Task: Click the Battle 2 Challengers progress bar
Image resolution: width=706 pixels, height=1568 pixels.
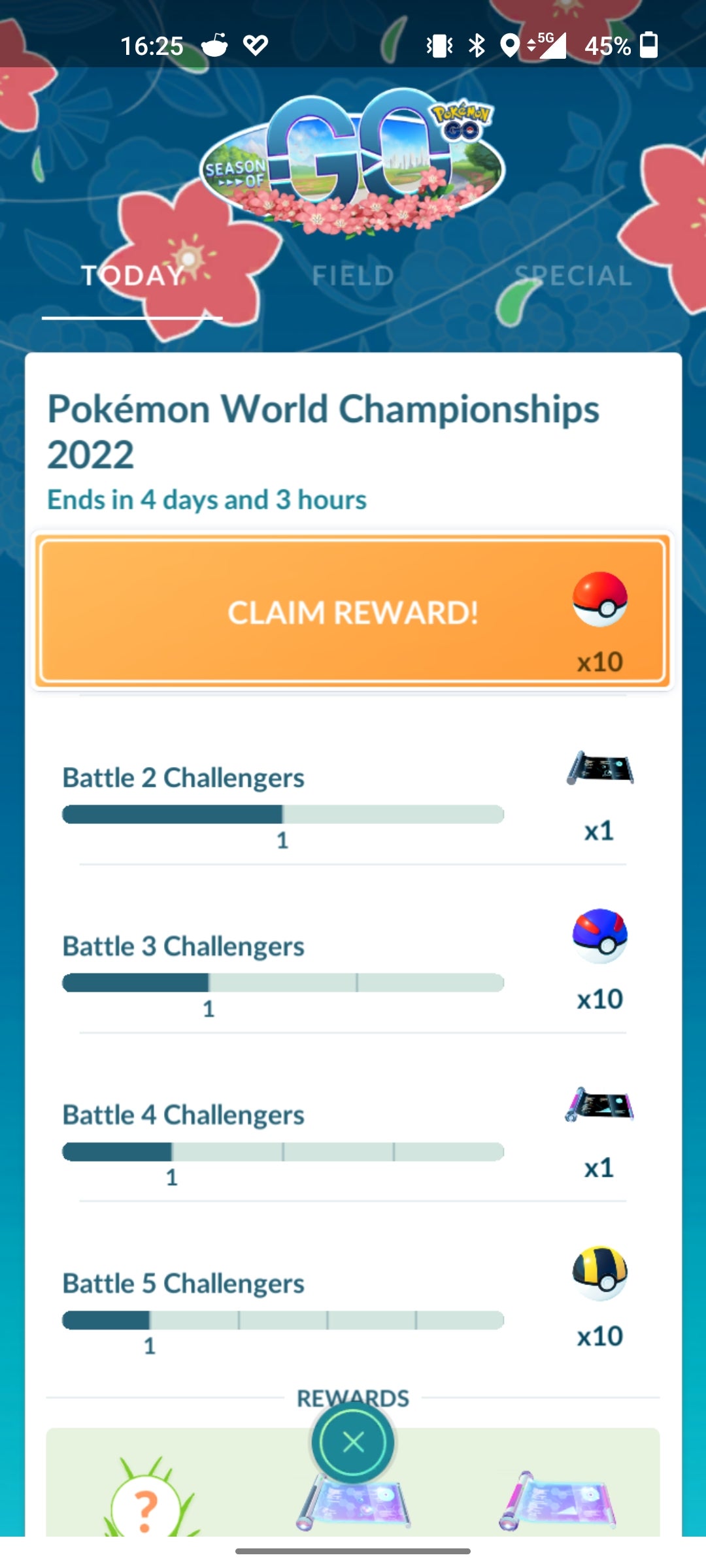Action: click(281, 814)
